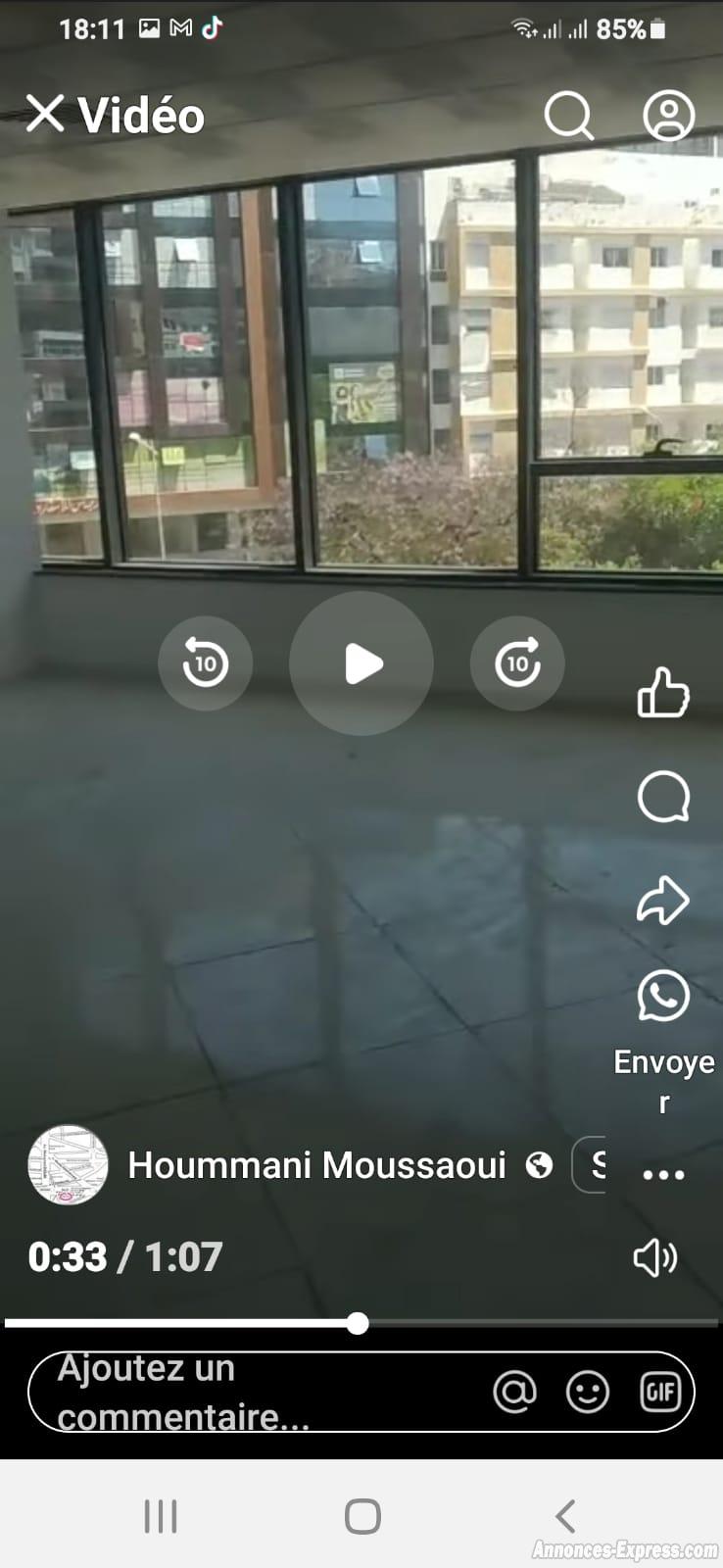Open the comments bubble icon

[663, 796]
